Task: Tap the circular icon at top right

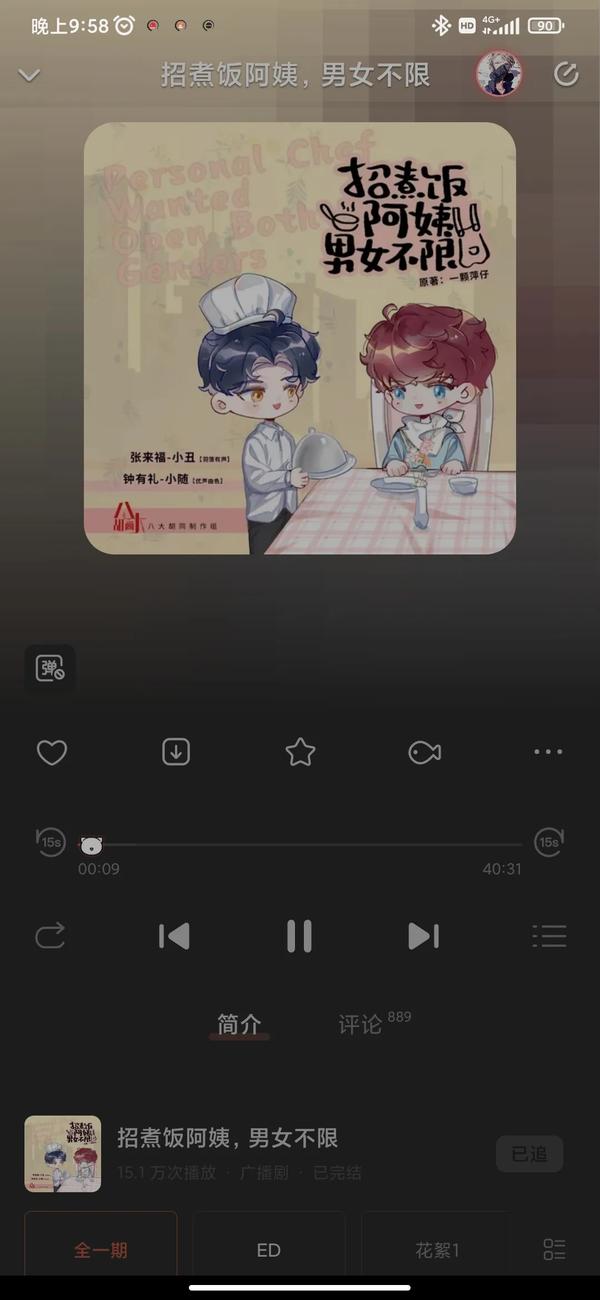Action: [x=565, y=74]
